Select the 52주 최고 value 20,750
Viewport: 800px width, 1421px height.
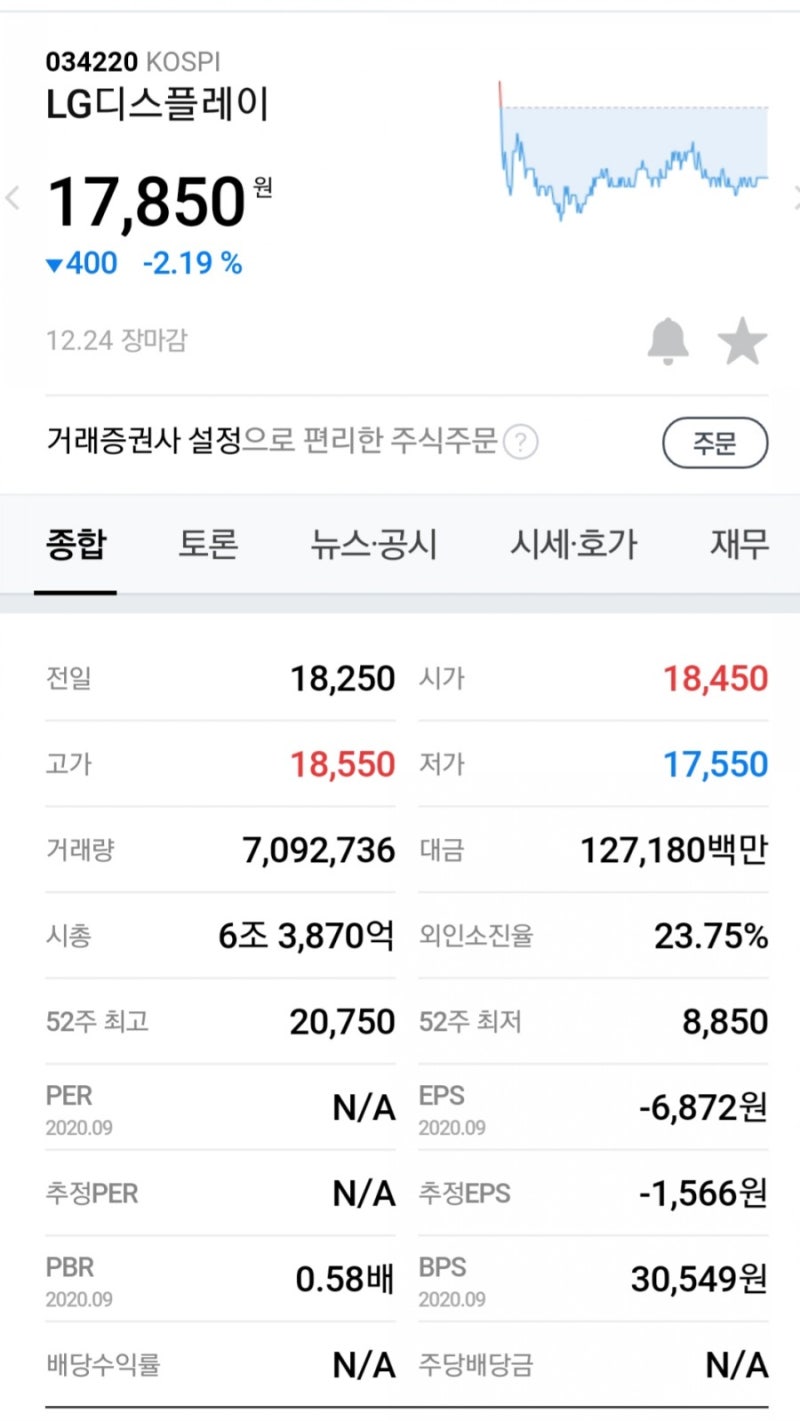344,1021
